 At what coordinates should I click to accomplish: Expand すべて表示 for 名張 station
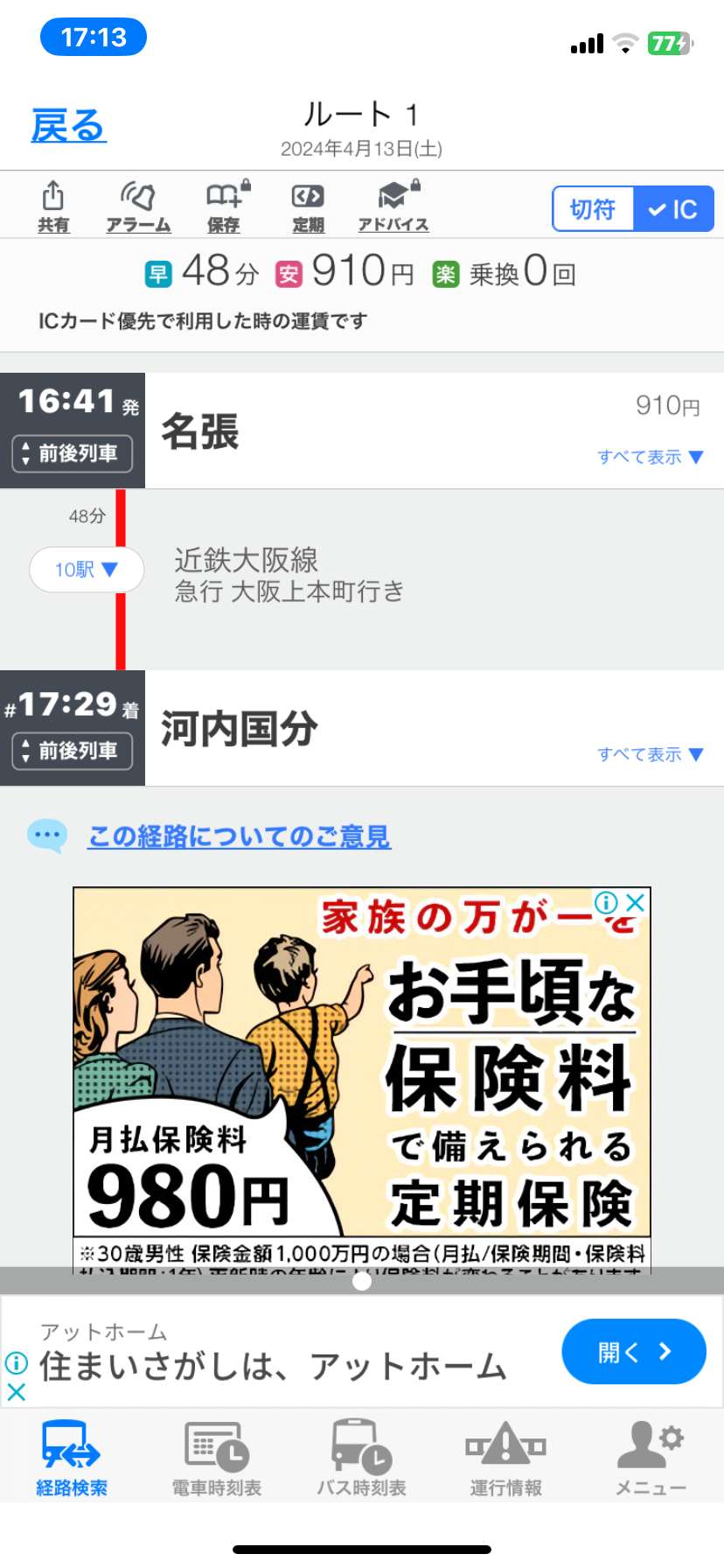click(650, 457)
